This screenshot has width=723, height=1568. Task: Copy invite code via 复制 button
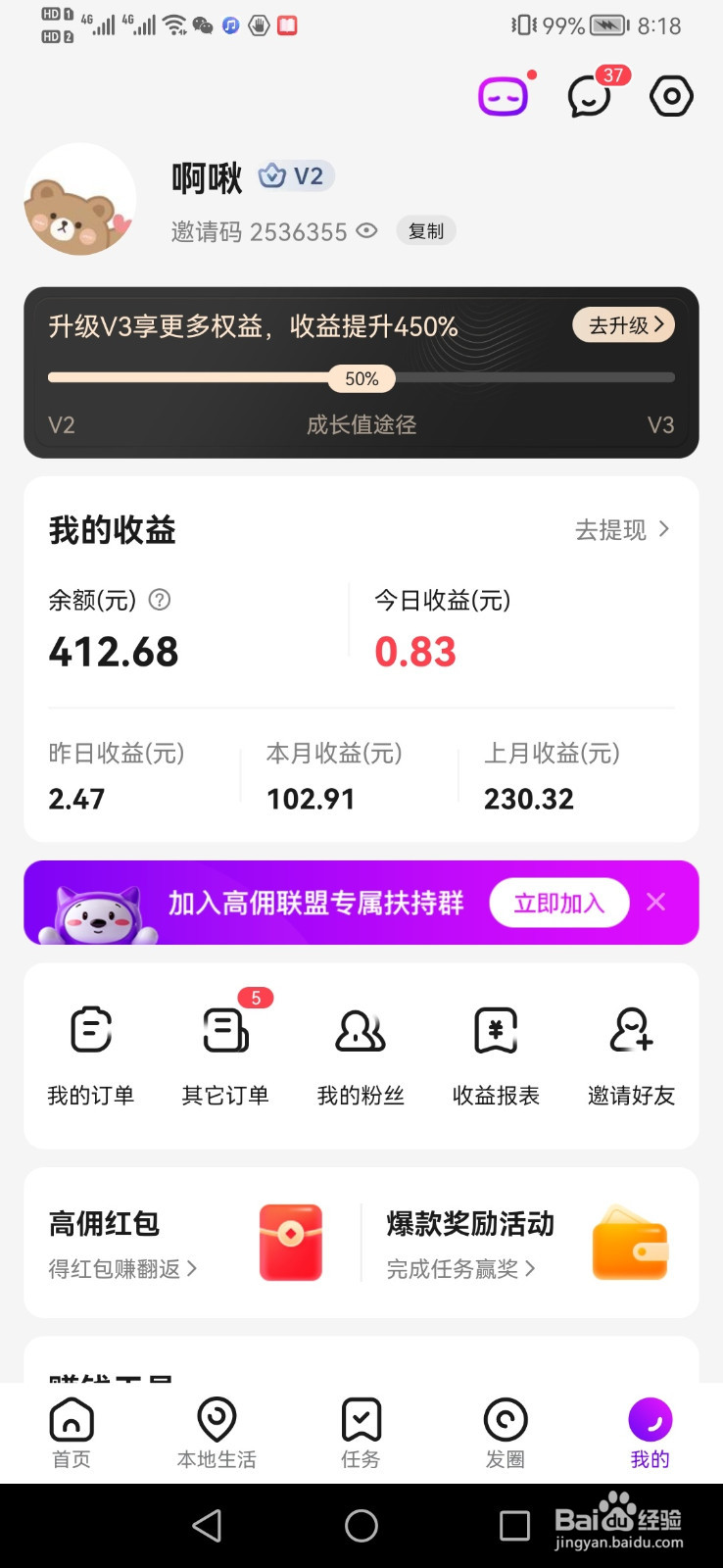click(425, 231)
